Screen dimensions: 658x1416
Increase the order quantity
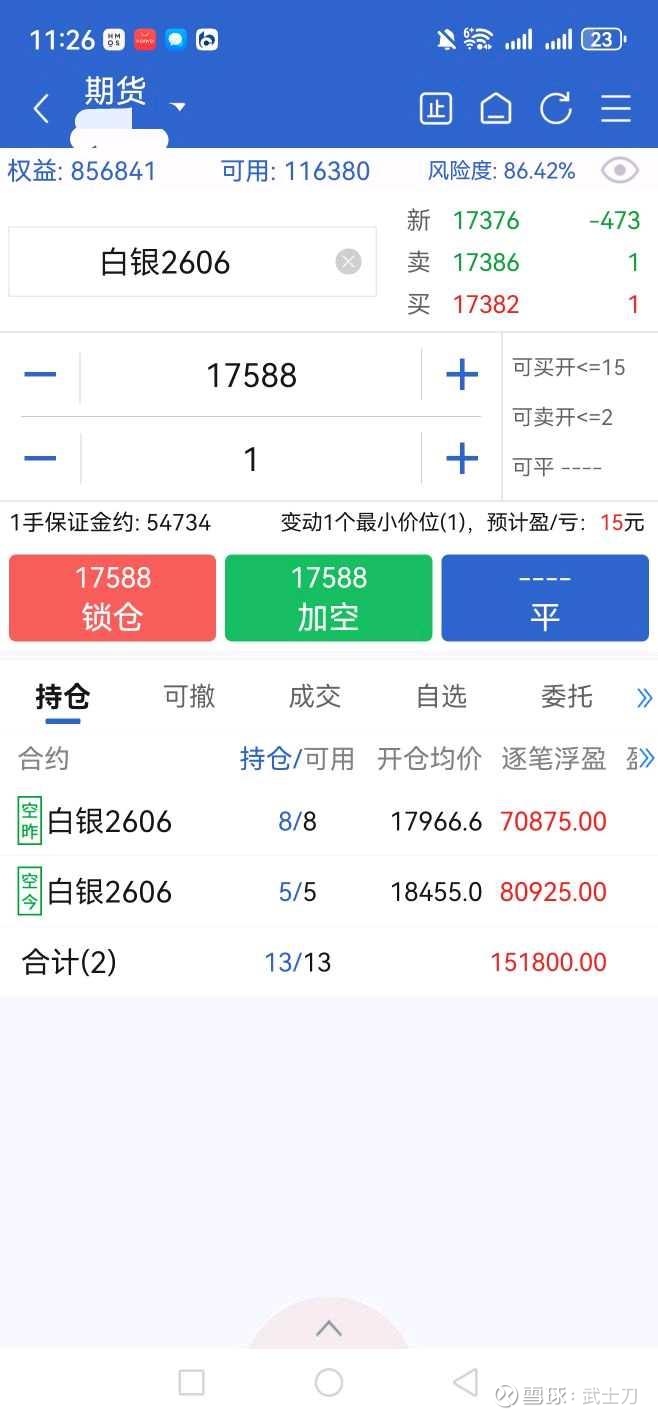coord(461,458)
